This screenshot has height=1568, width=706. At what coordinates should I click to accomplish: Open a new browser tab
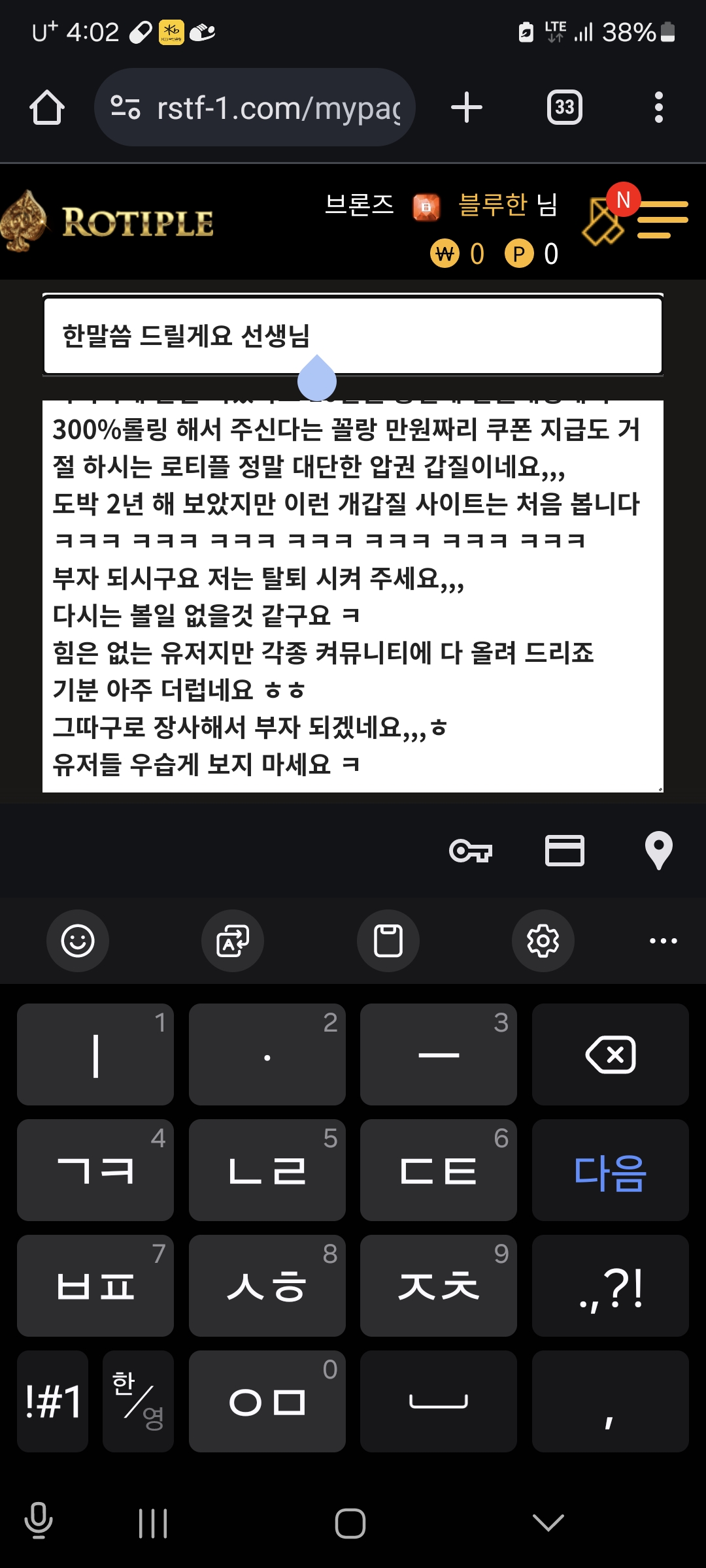[x=467, y=108]
